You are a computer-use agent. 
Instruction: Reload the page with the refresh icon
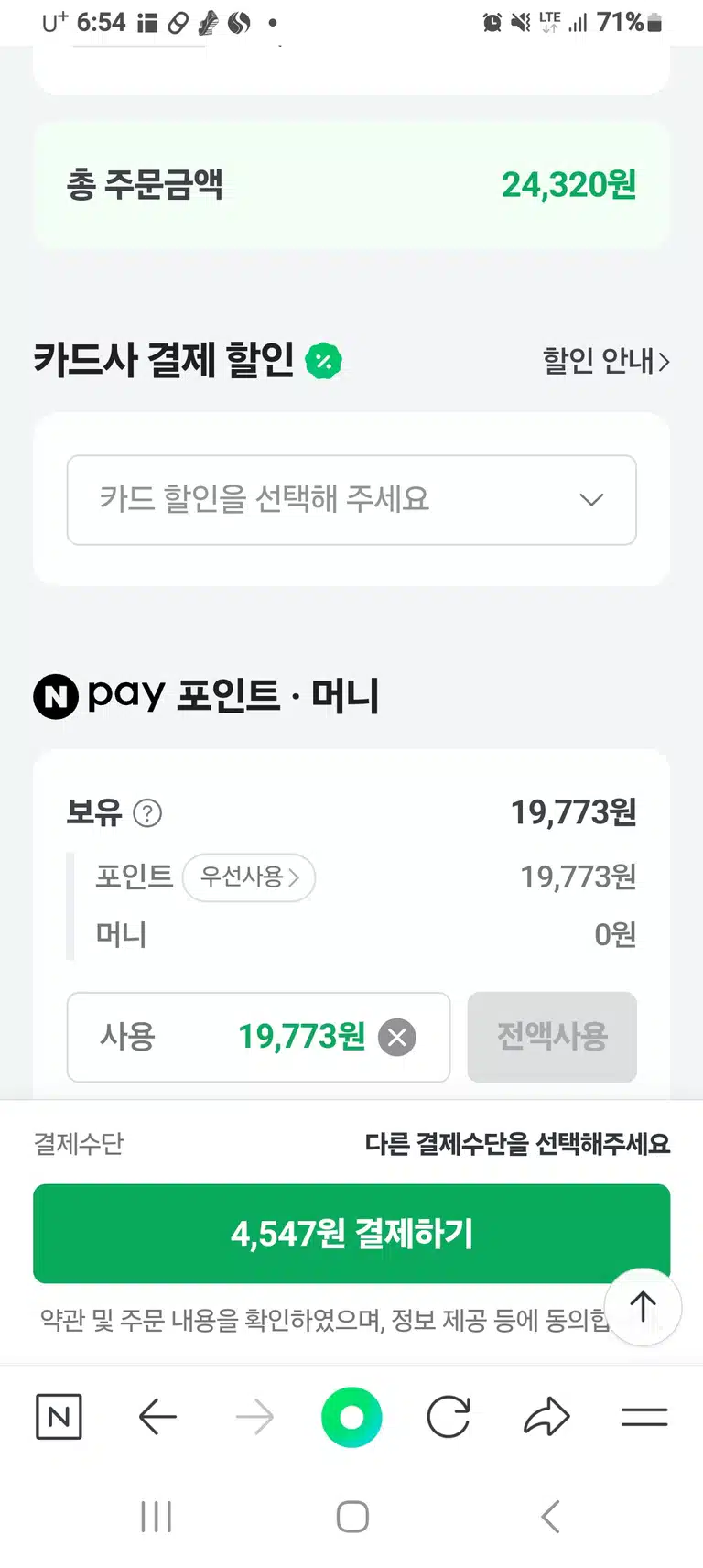449,1417
